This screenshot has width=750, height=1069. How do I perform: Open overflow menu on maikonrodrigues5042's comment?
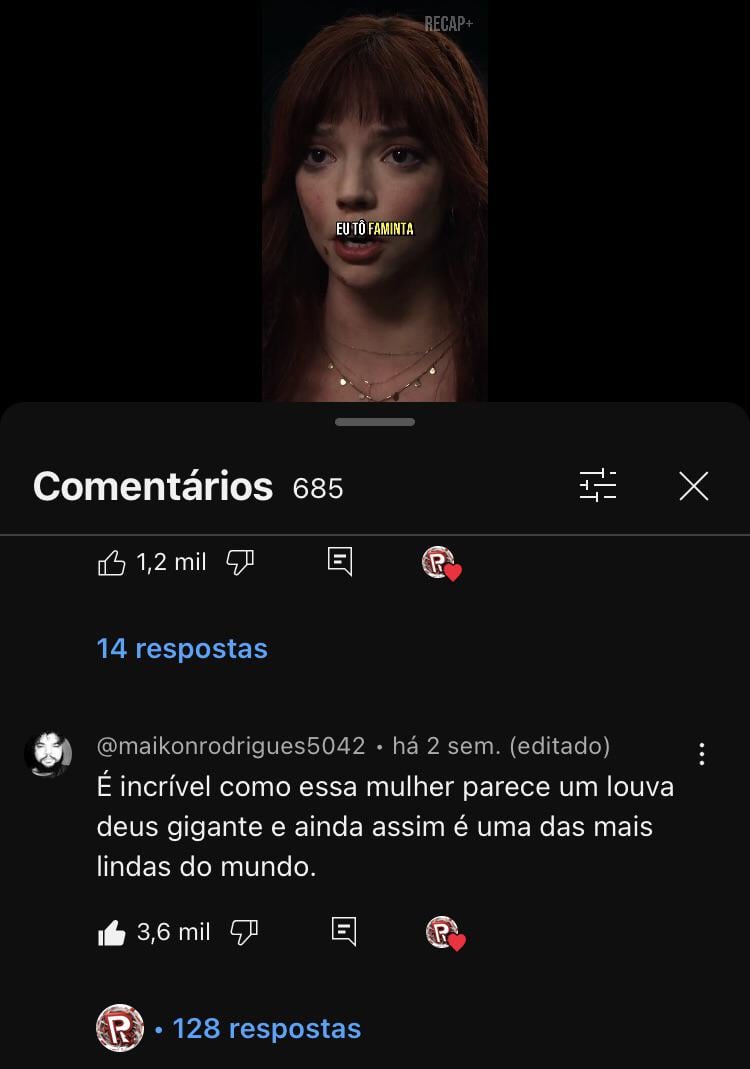[x=702, y=754]
